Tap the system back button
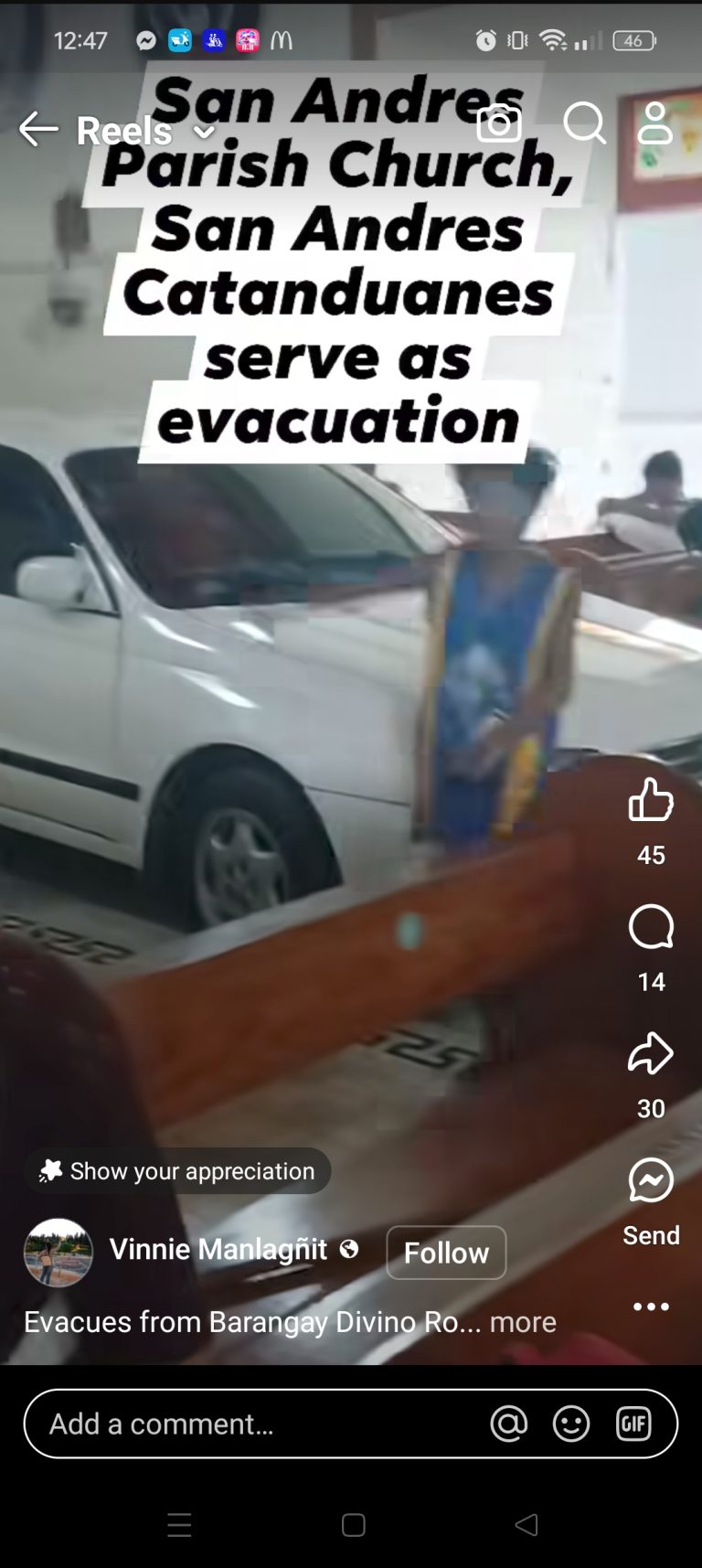Screen dimensions: 702x1568 [526, 1524]
